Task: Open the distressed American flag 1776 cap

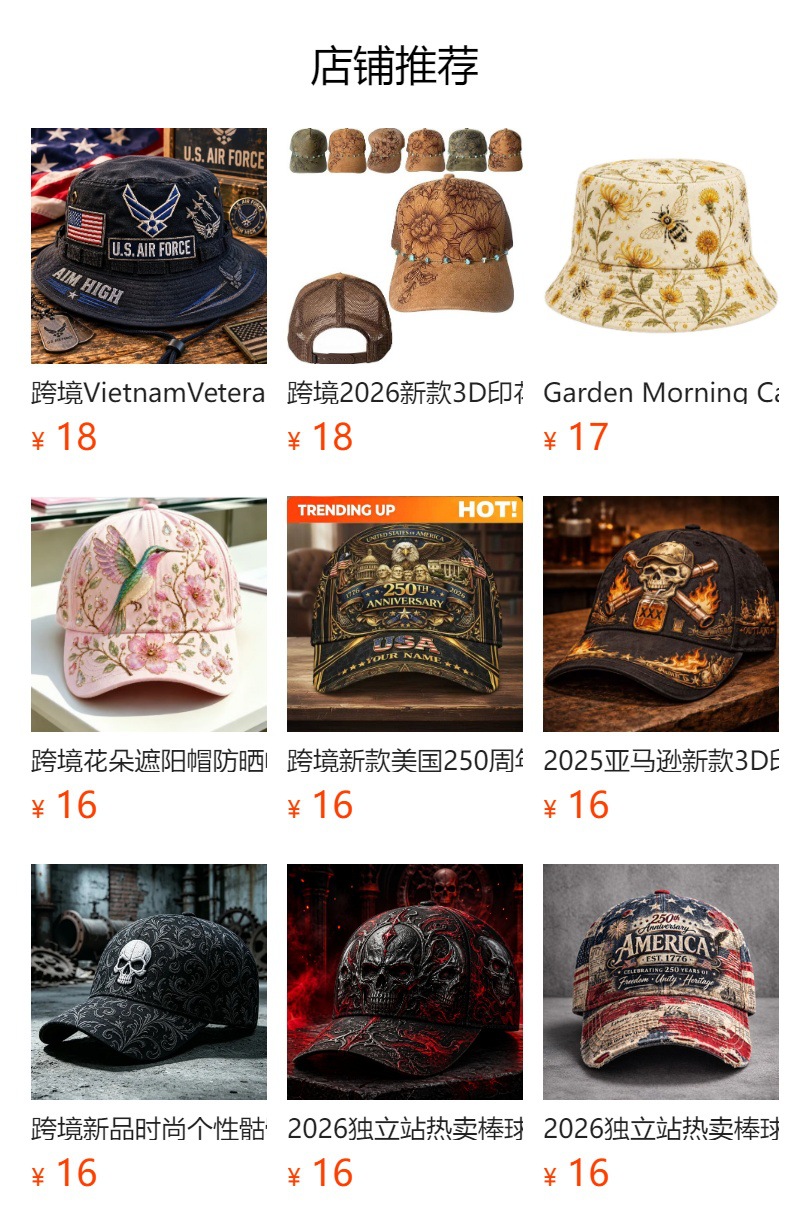Action: 661,982
